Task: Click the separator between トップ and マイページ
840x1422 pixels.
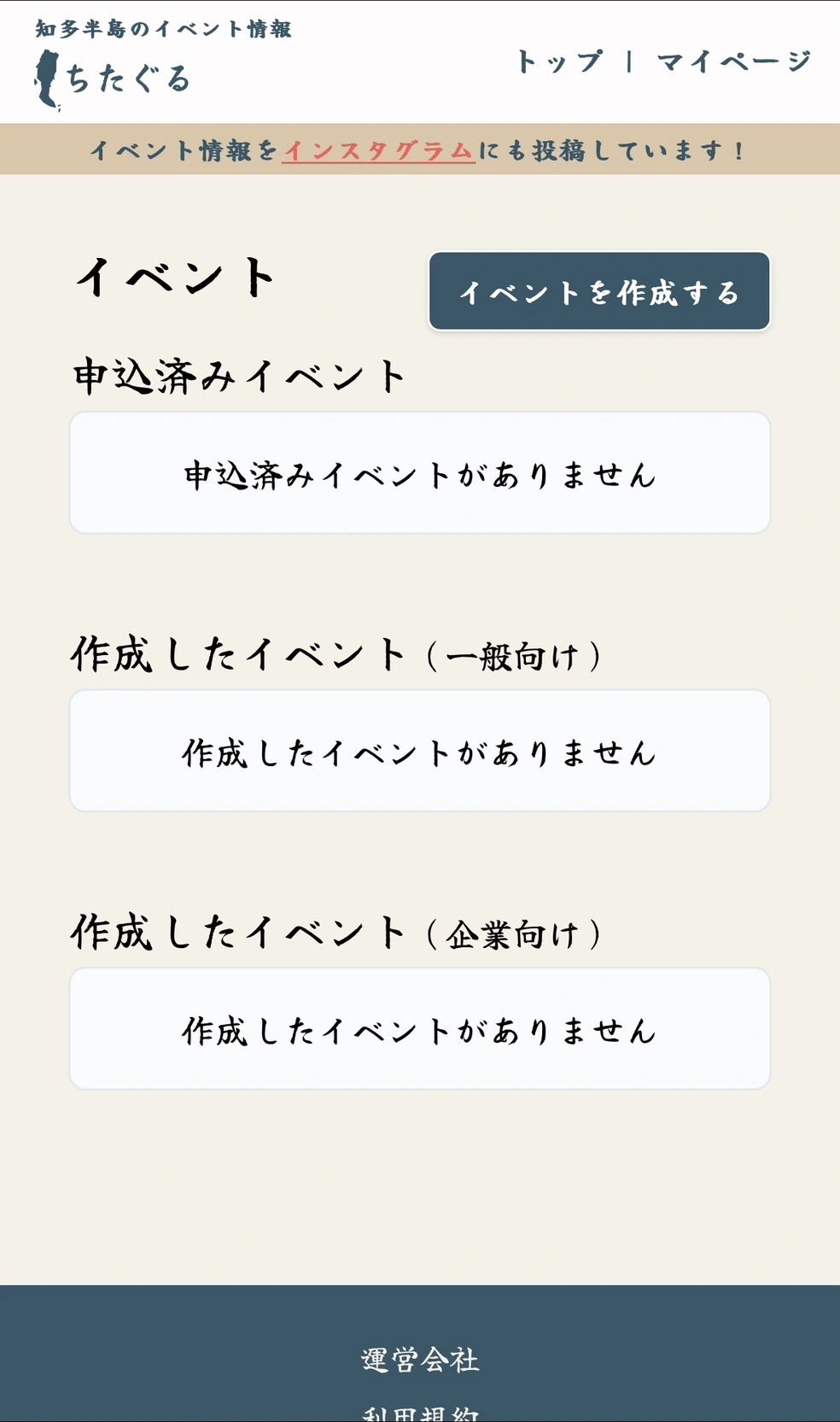Action: point(629,63)
